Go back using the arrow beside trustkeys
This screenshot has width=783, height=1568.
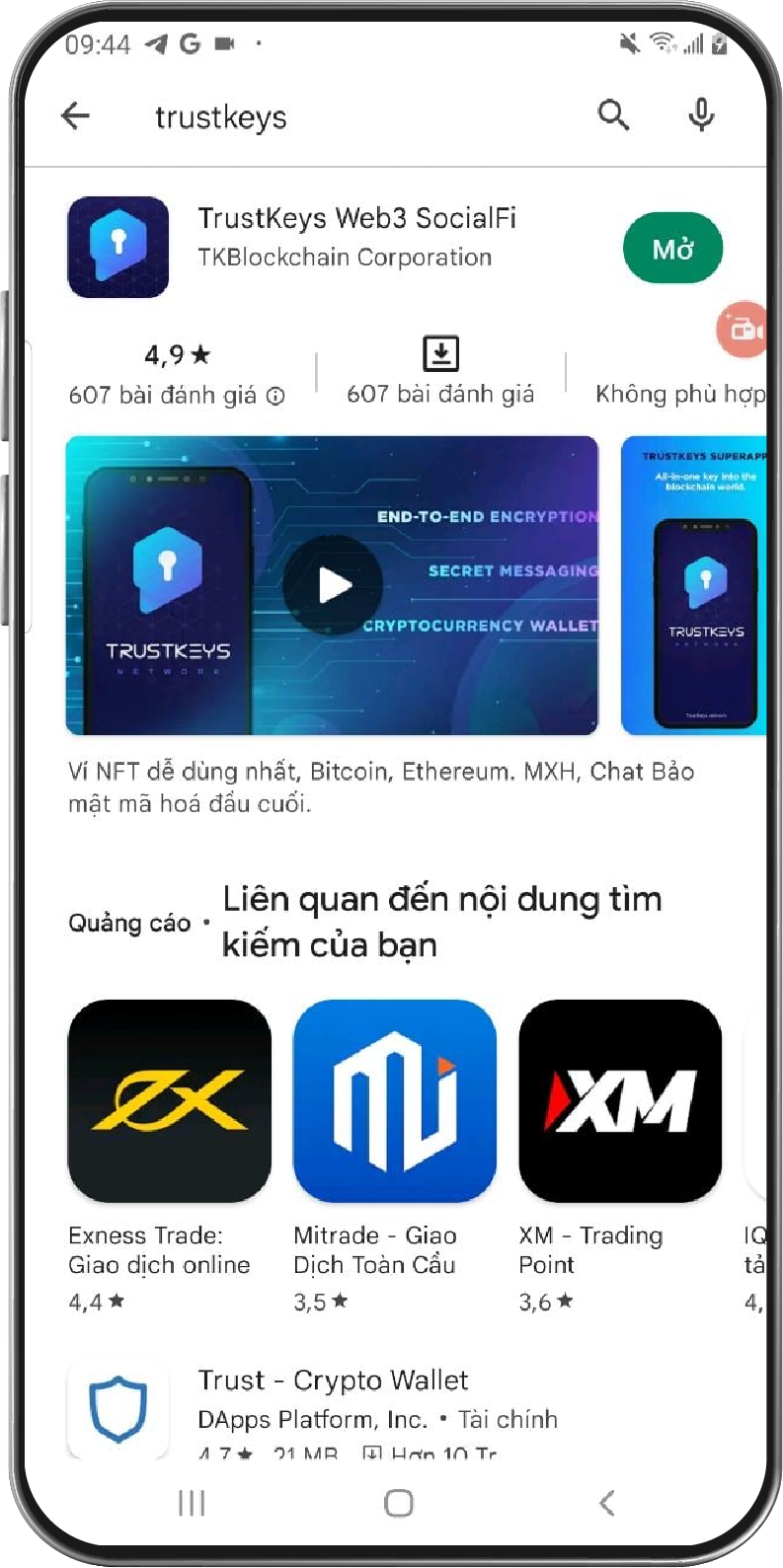tap(76, 116)
